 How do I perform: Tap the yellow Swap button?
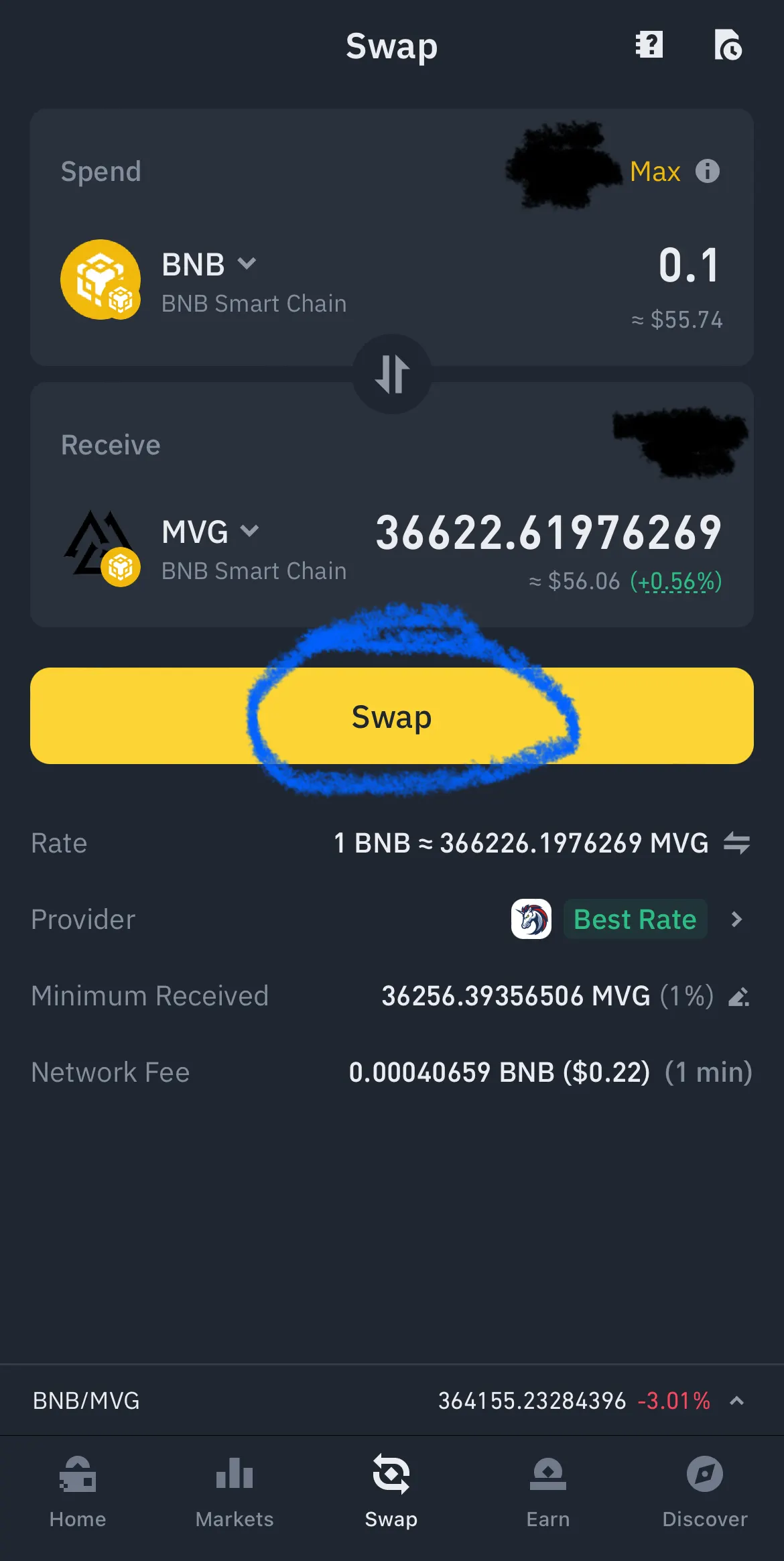coord(392,716)
